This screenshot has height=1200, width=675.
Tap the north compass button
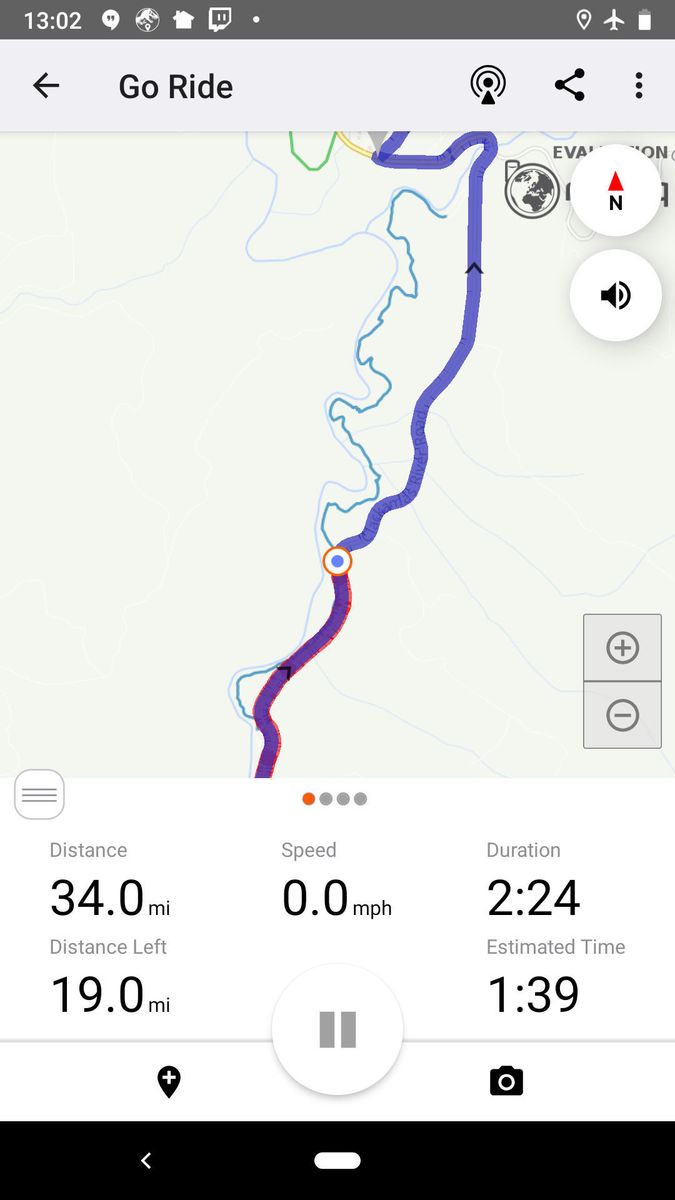click(615, 190)
